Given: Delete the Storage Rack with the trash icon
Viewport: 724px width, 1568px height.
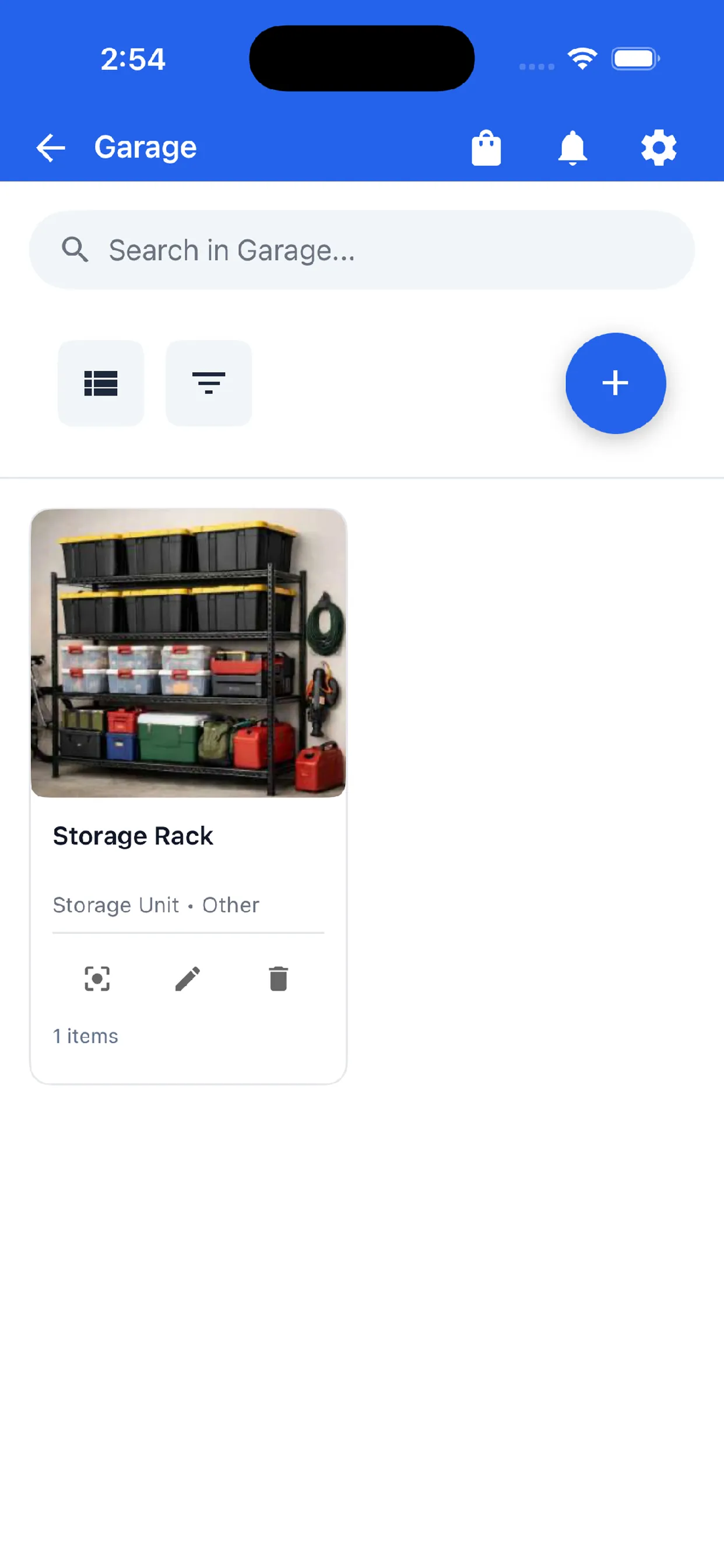Looking at the screenshot, I should click(x=279, y=979).
